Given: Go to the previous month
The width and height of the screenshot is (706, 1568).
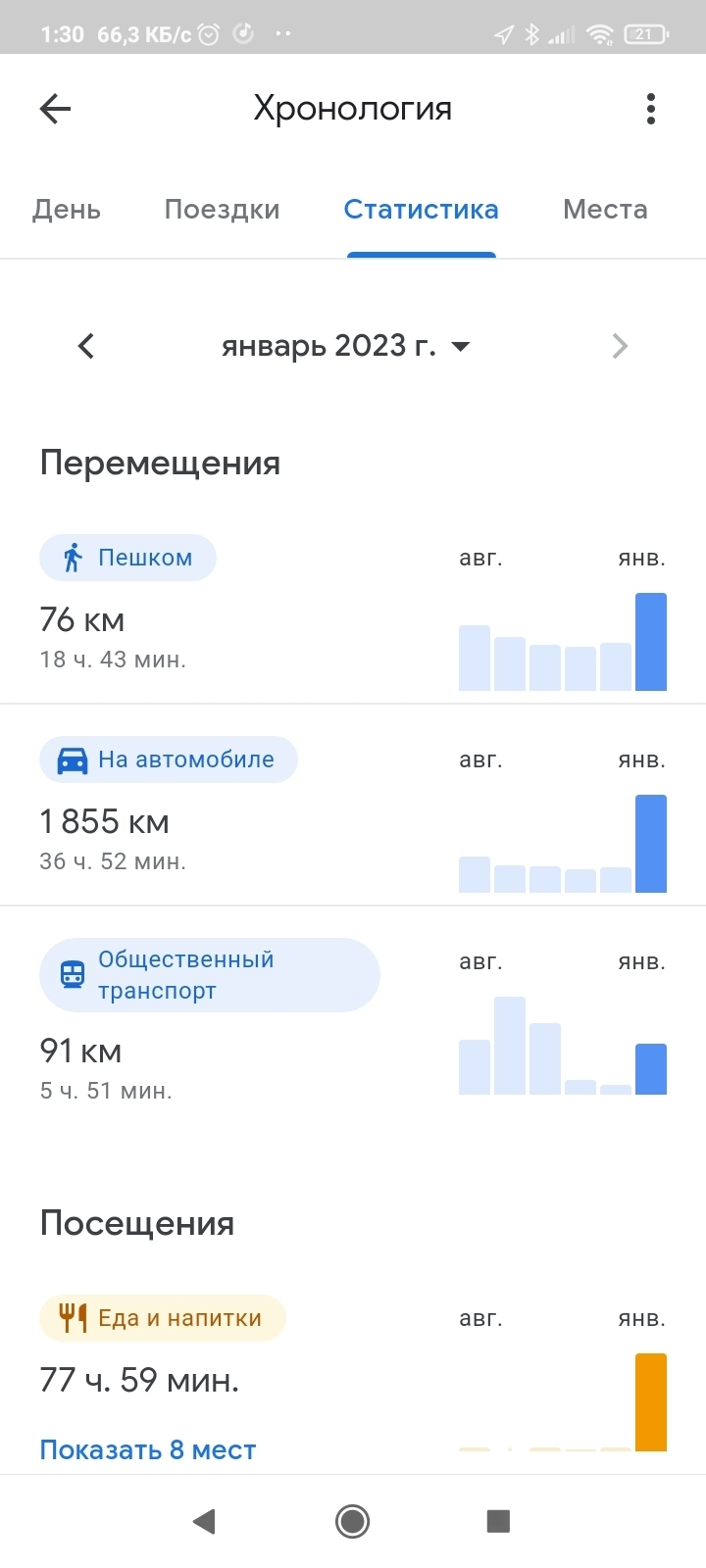Looking at the screenshot, I should click(86, 346).
